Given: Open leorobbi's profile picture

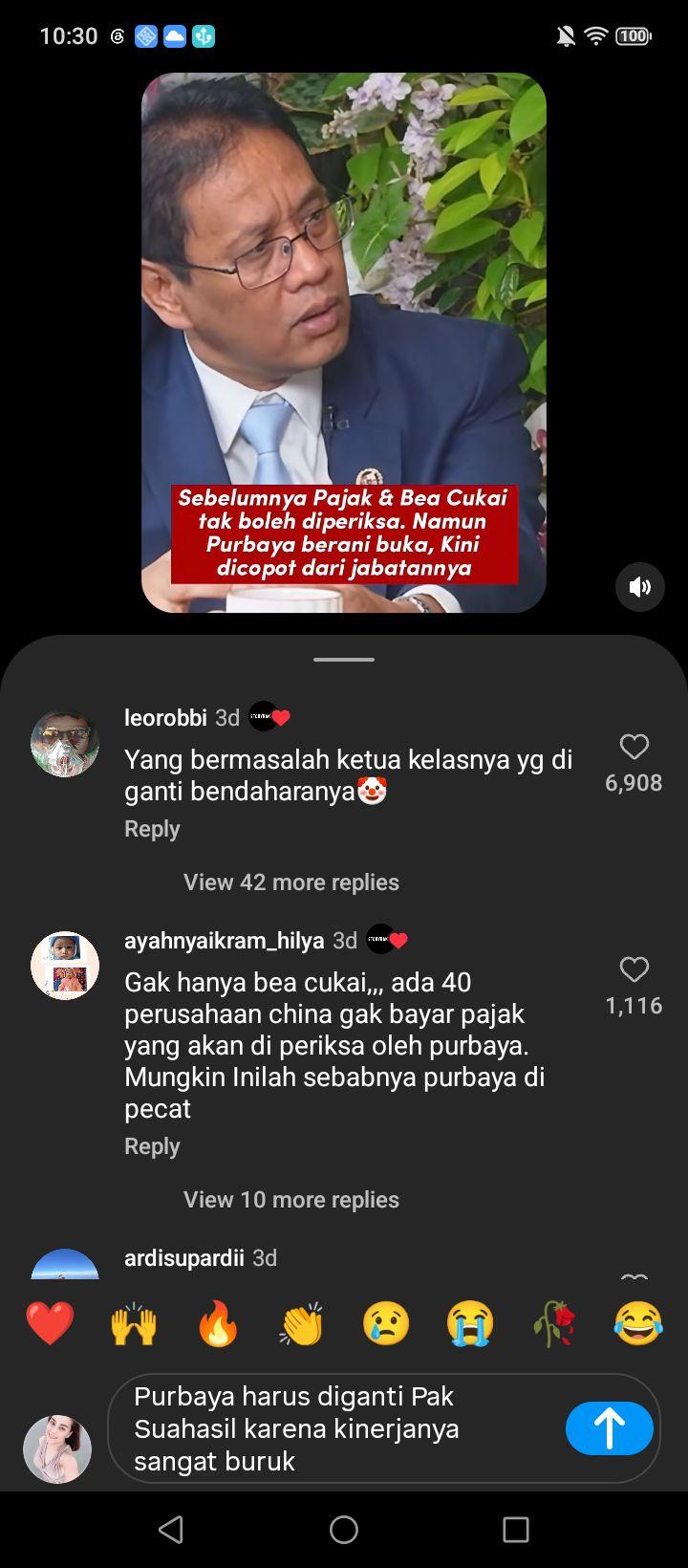Looking at the screenshot, I should point(65,743).
